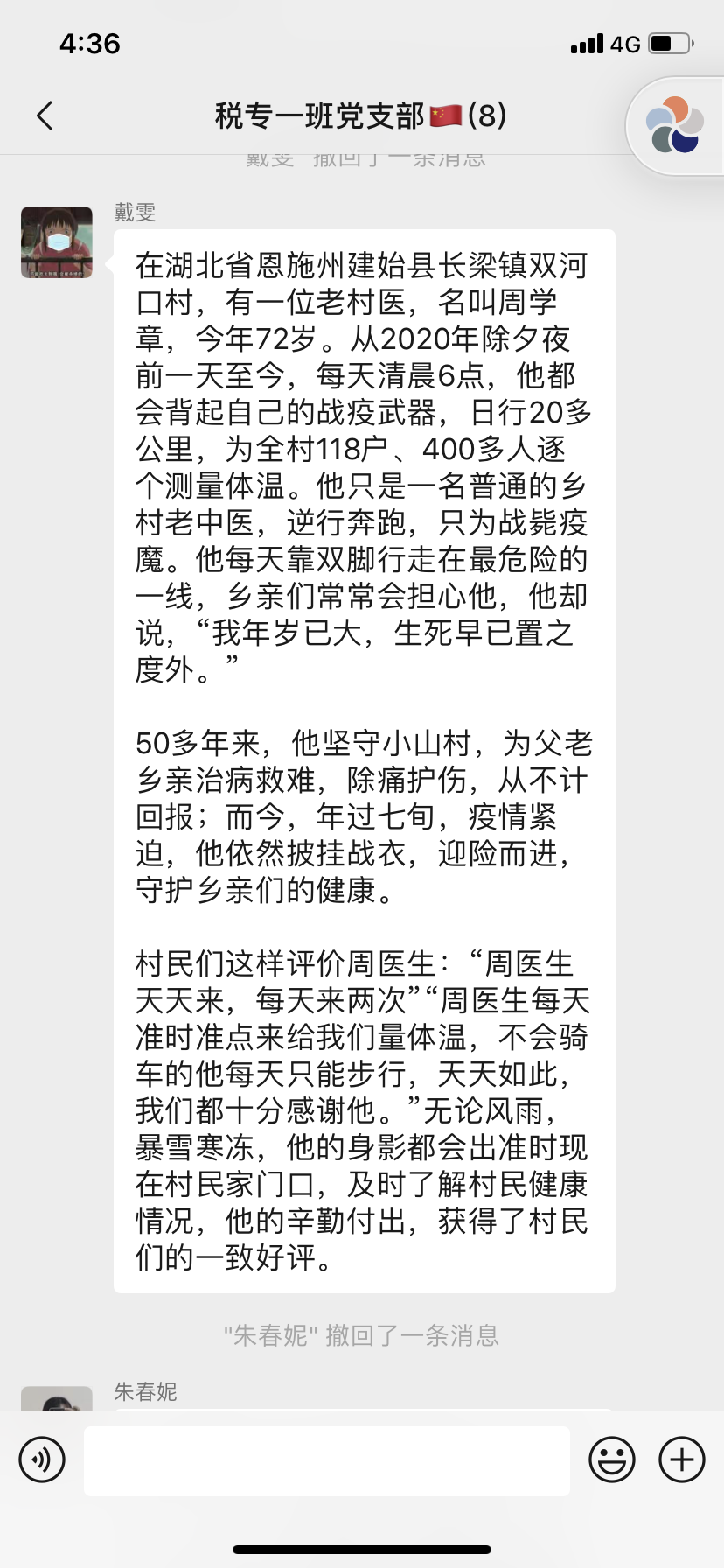The width and height of the screenshot is (724, 1568).
Task: Go back to the chat list
Action: [x=45, y=115]
